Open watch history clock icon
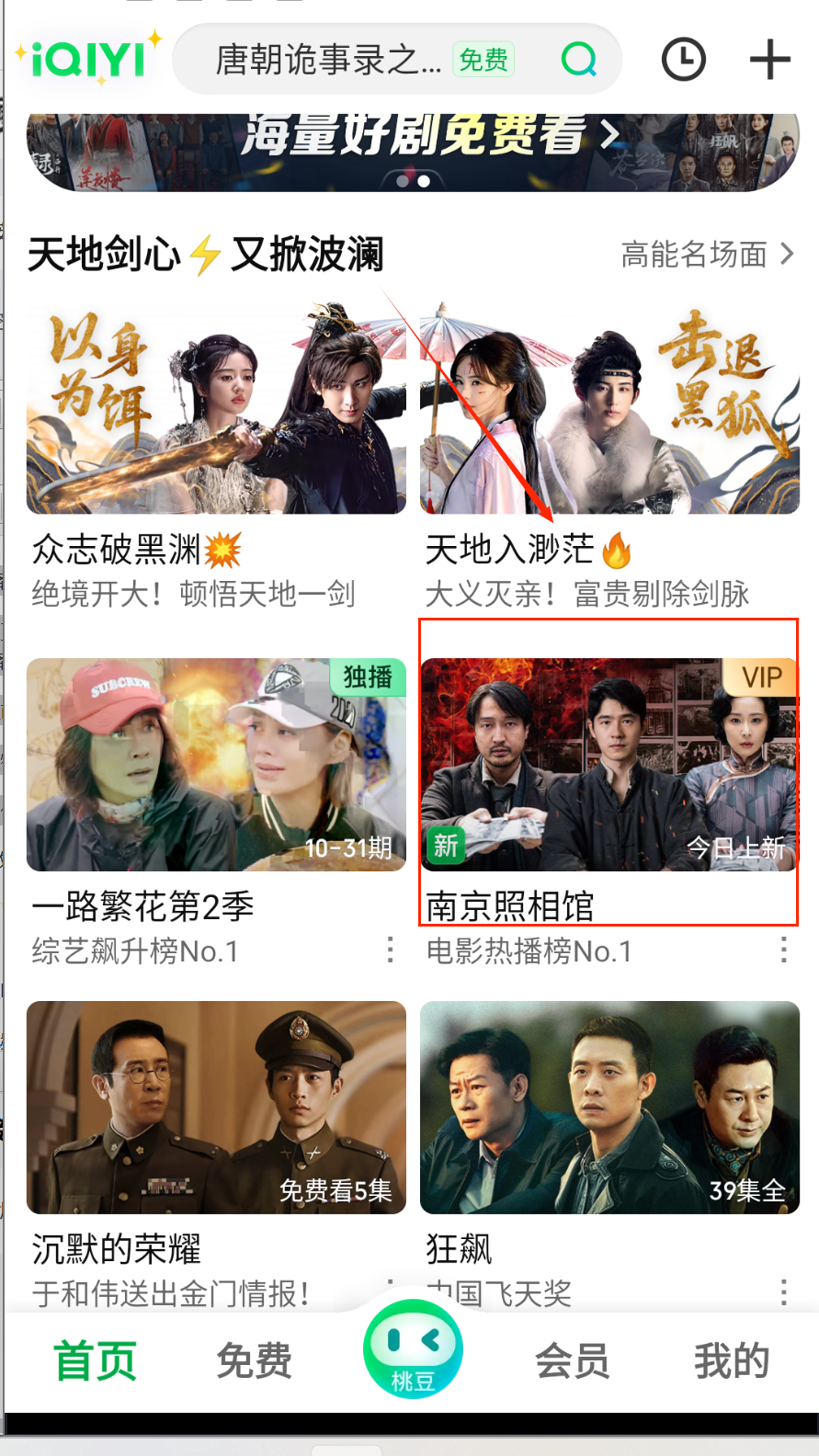Image resolution: width=819 pixels, height=1456 pixels. [683, 61]
